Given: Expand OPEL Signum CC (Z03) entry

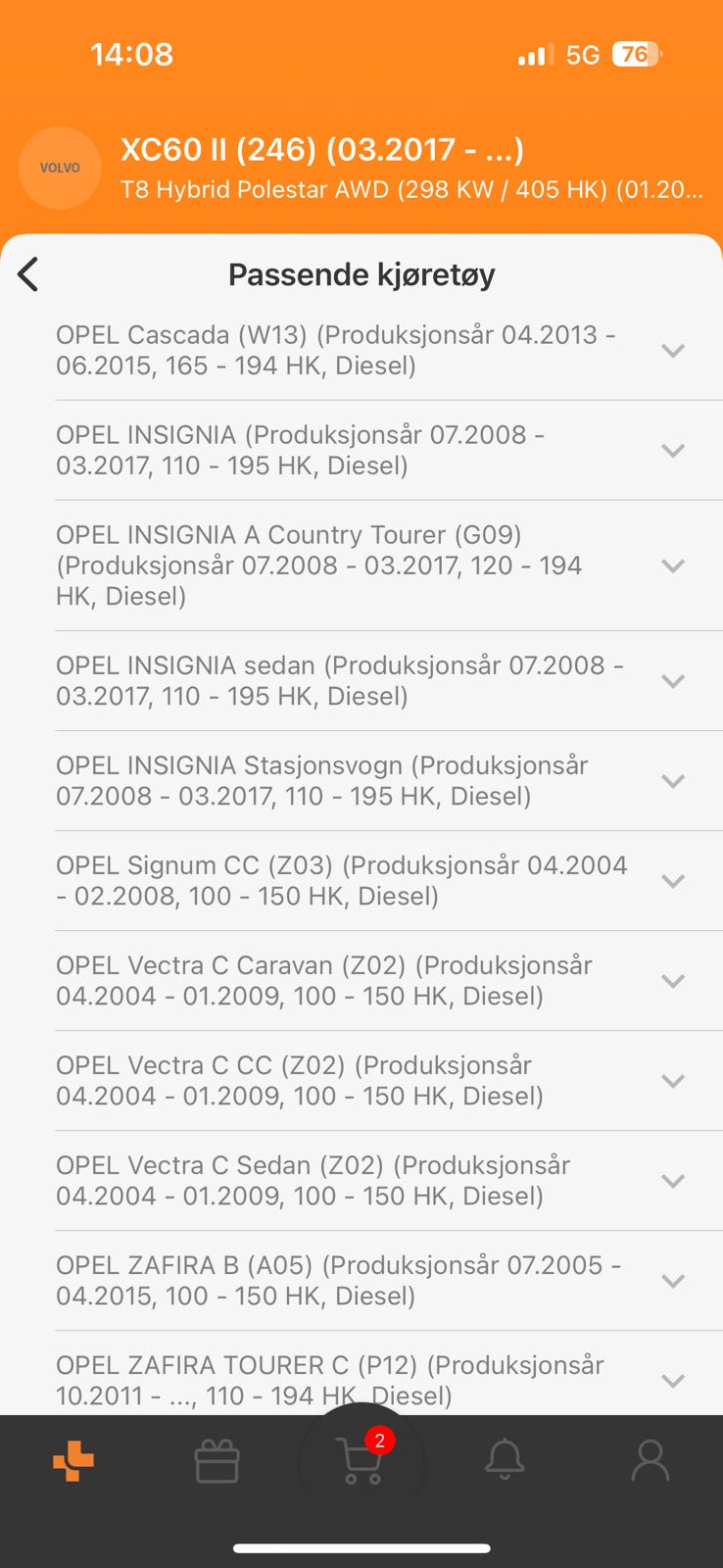Looking at the screenshot, I should [672, 881].
